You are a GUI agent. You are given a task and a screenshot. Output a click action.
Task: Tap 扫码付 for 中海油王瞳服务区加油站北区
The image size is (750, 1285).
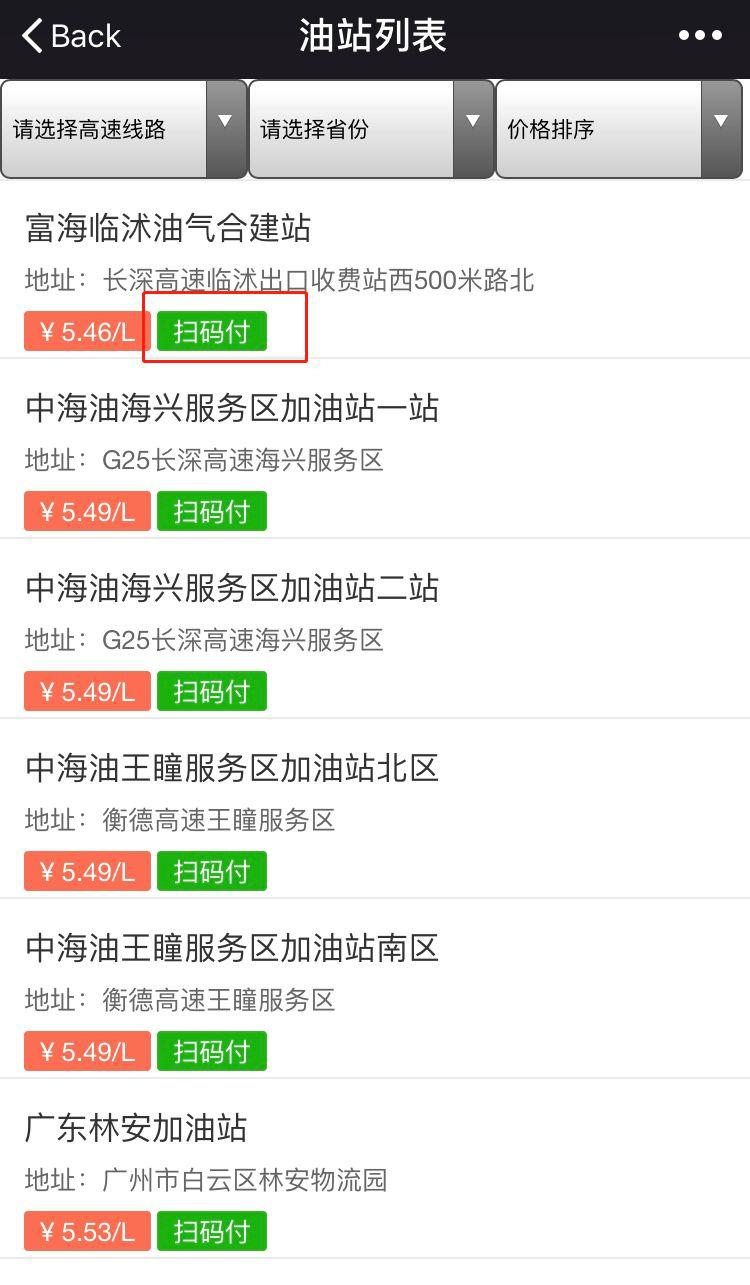pos(212,872)
